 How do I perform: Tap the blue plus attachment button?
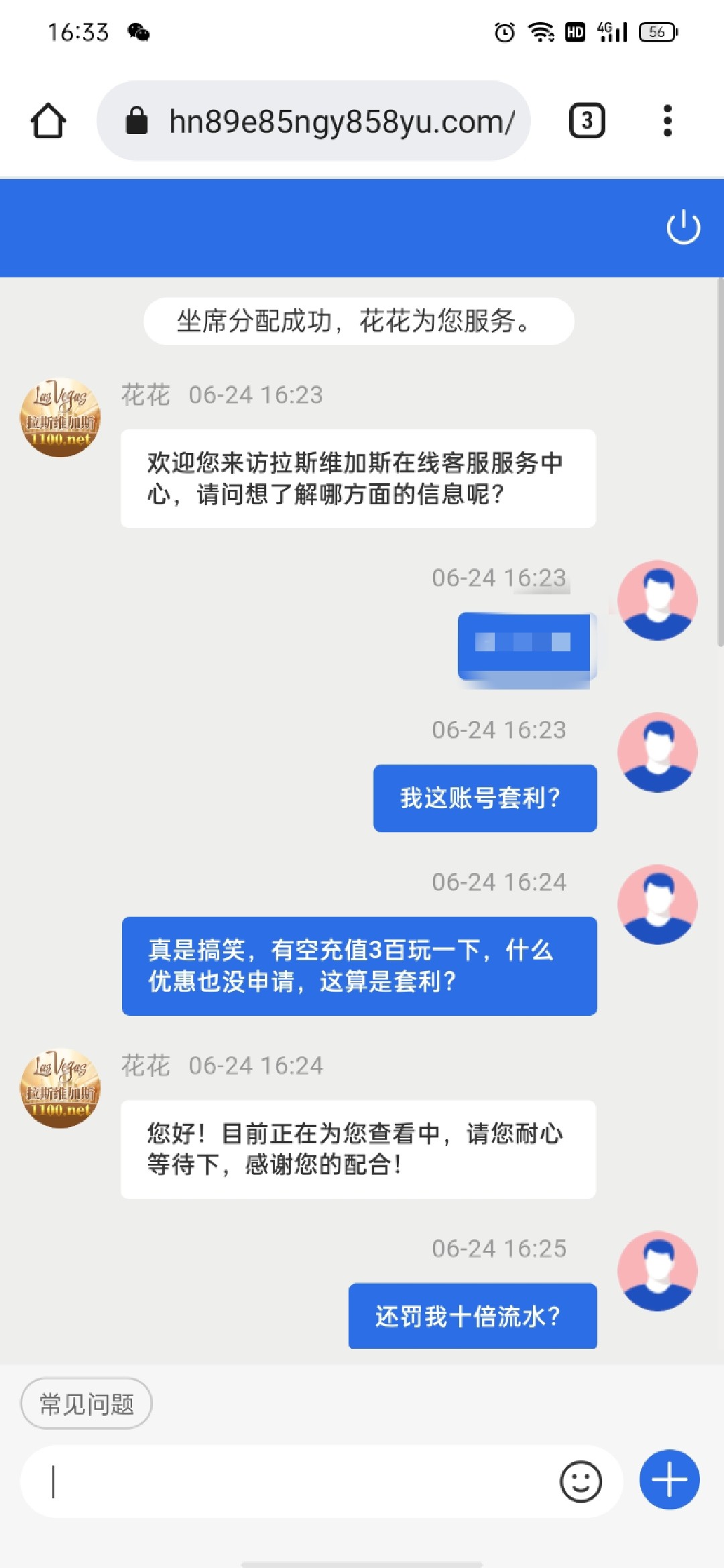point(669,1480)
